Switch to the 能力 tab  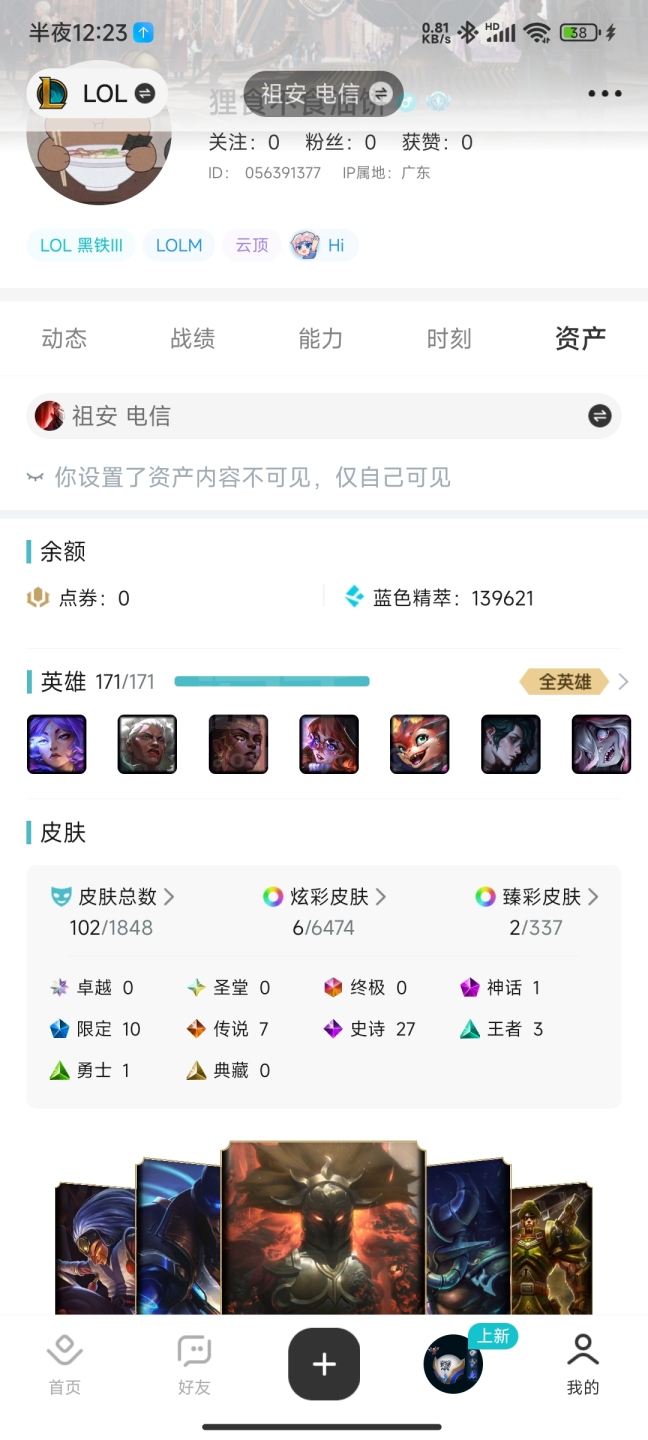pyautogui.click(x=320, y=339)
